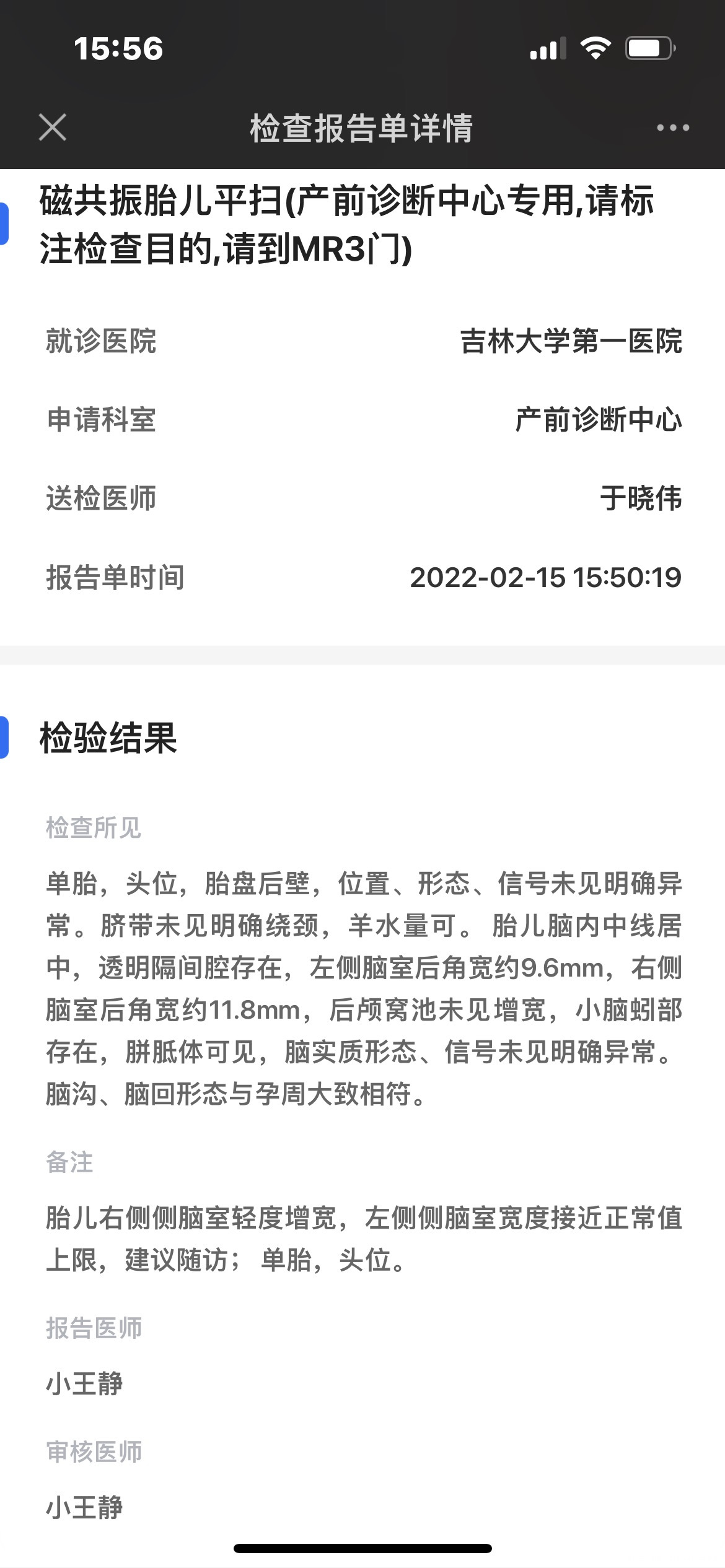Image resolution: width=725 pixels, height=1568 pixels.
Task: Select the 检查报告单详情 title bar
Action: pos(362,128)
